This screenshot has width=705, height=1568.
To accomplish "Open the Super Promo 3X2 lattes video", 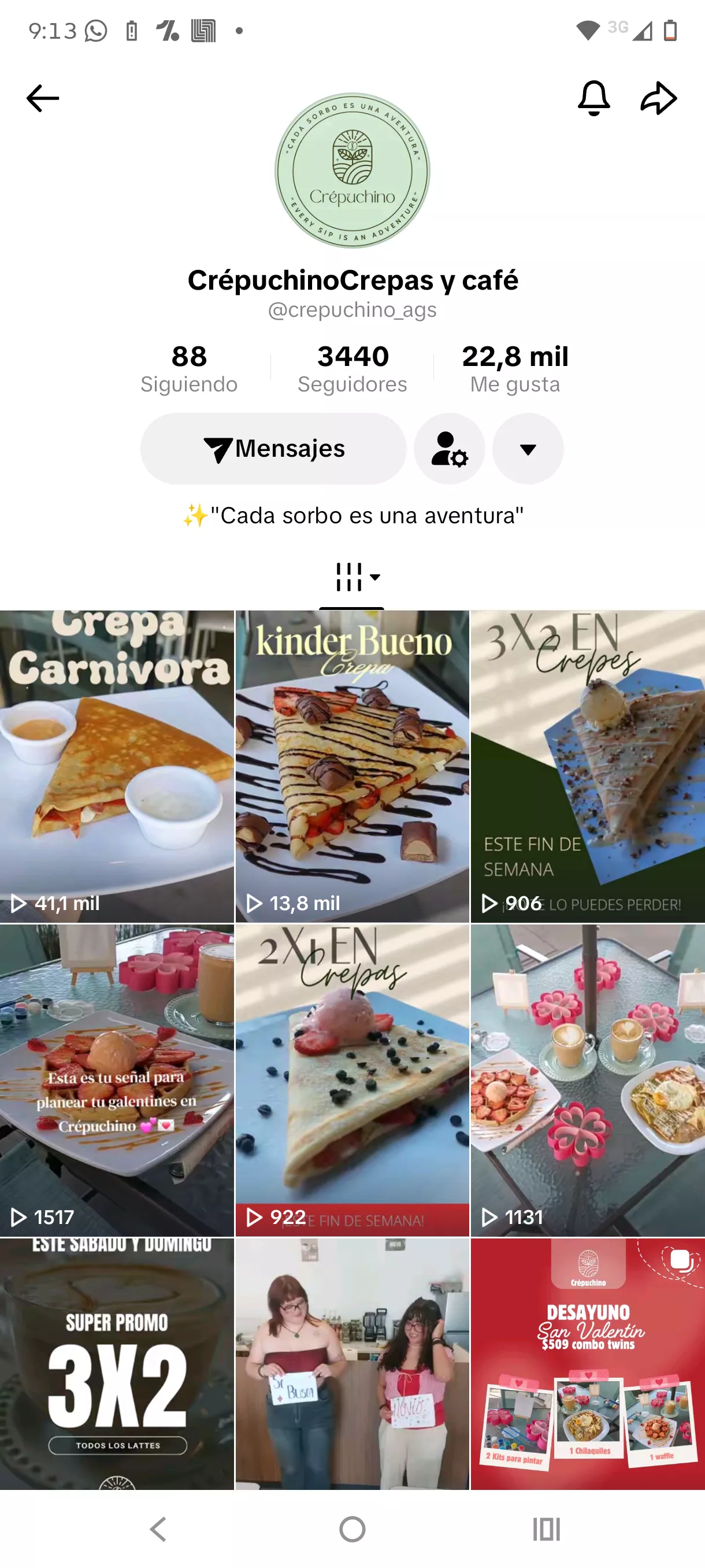I will tap(117, 1363).
